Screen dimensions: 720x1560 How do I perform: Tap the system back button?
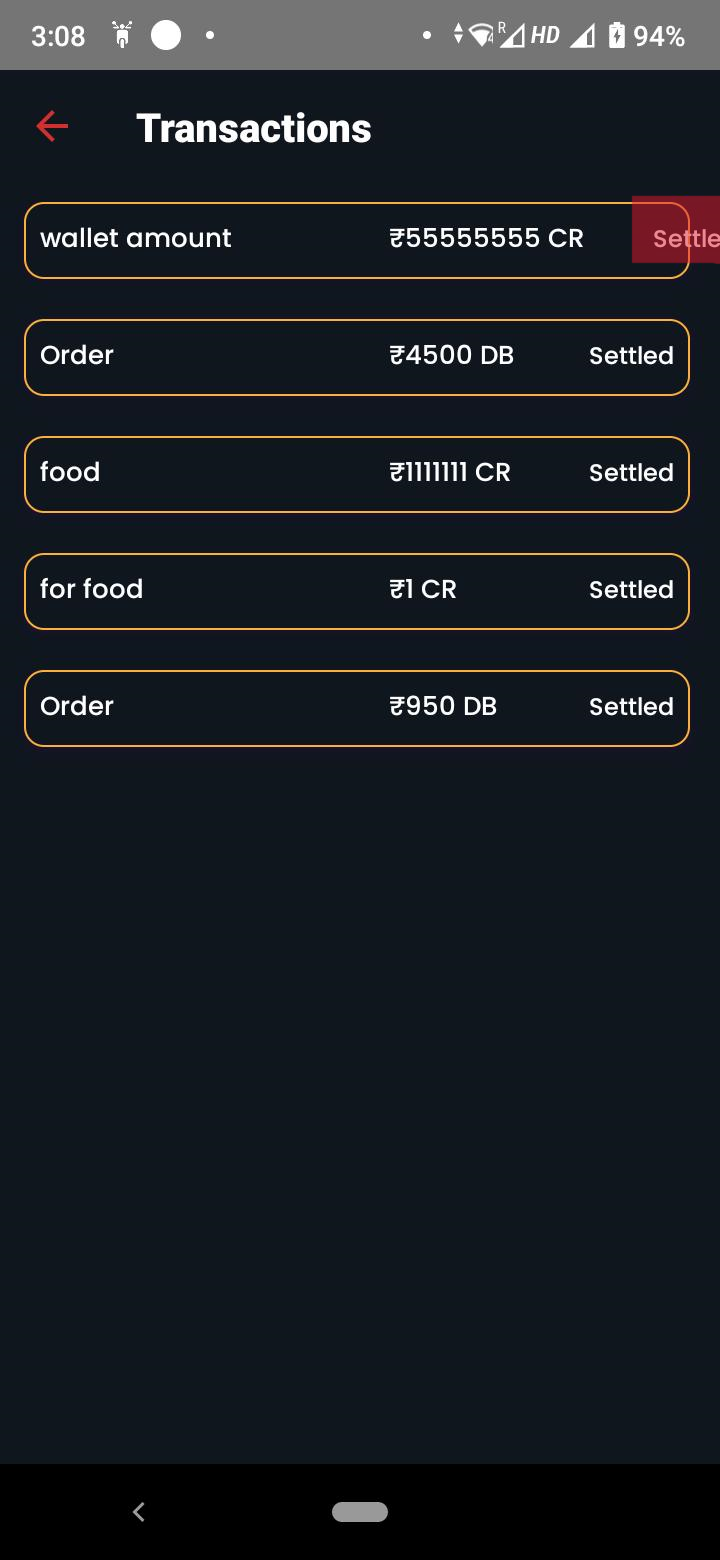(139, 1511)
